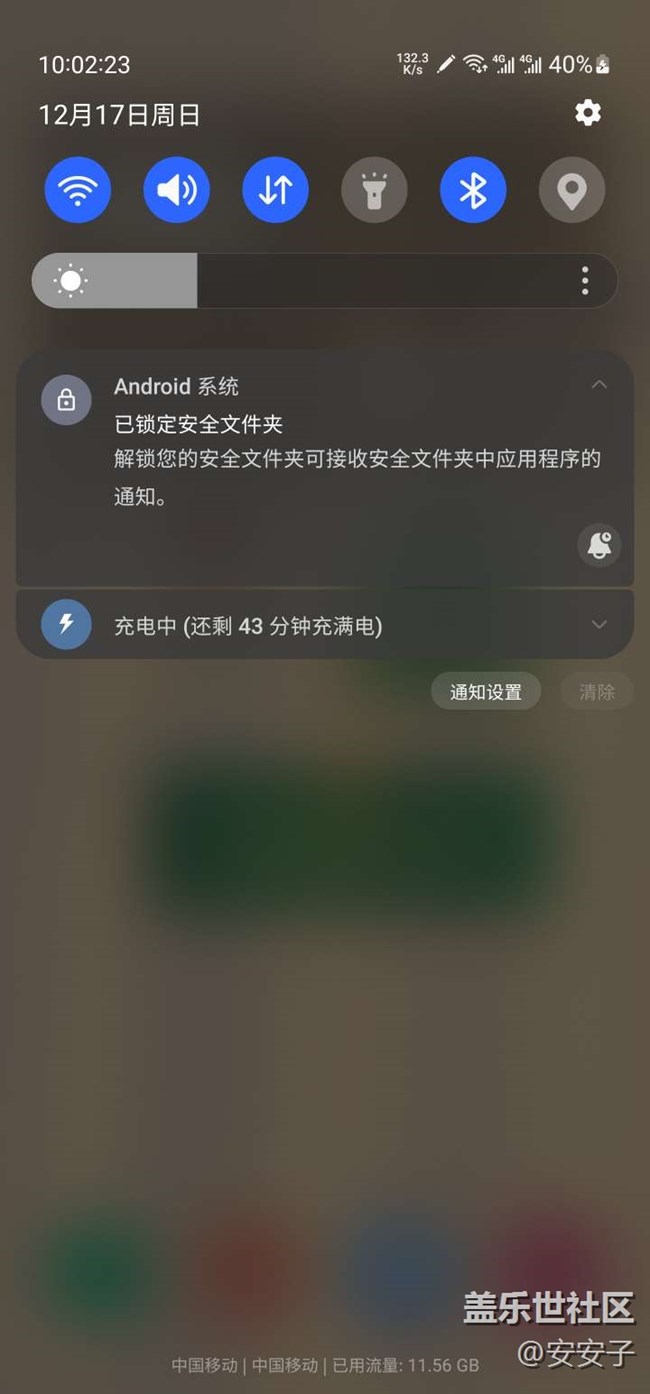Switch off Bluetooth toggle
This screenshot has width=650, height=1394.
(473, 189)
